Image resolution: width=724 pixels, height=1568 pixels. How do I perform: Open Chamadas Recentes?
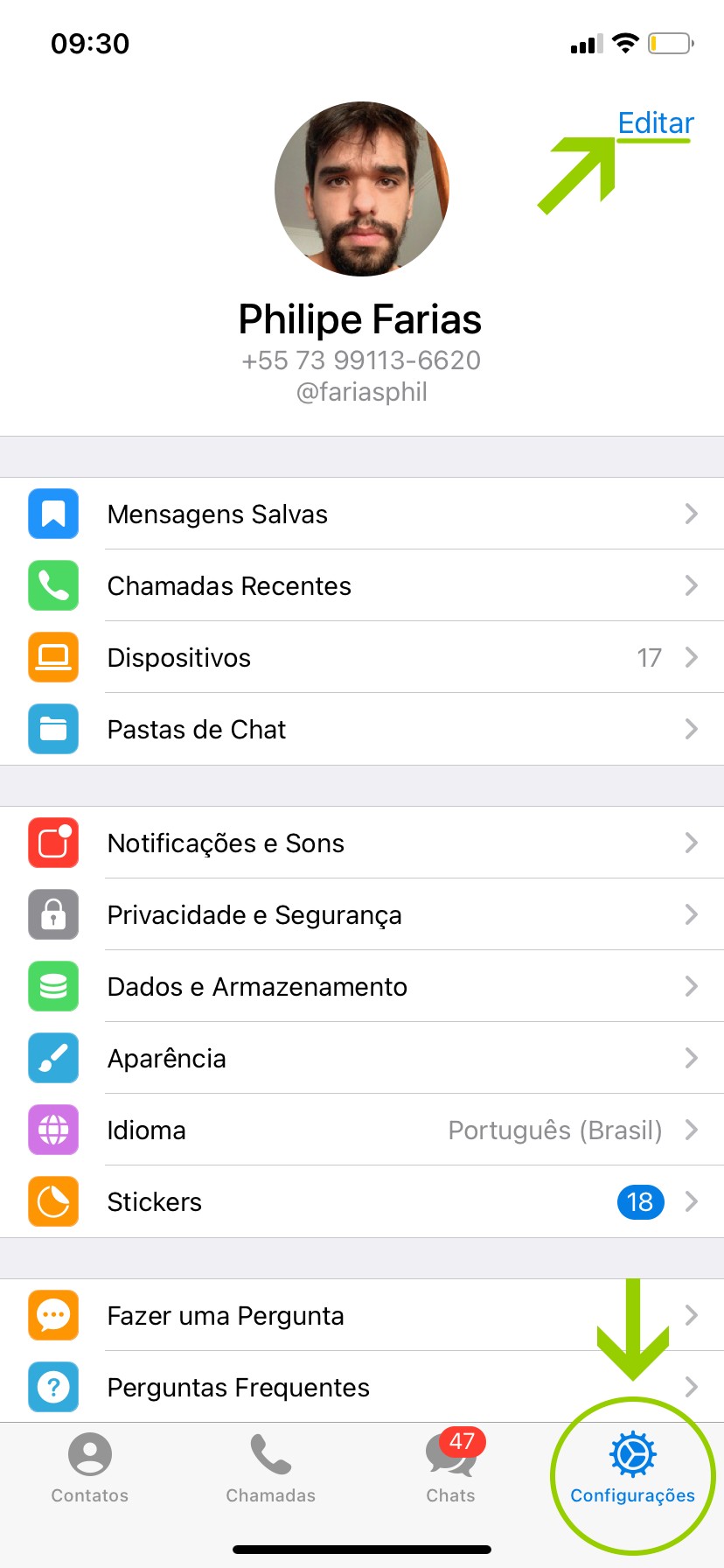point(362,586)
